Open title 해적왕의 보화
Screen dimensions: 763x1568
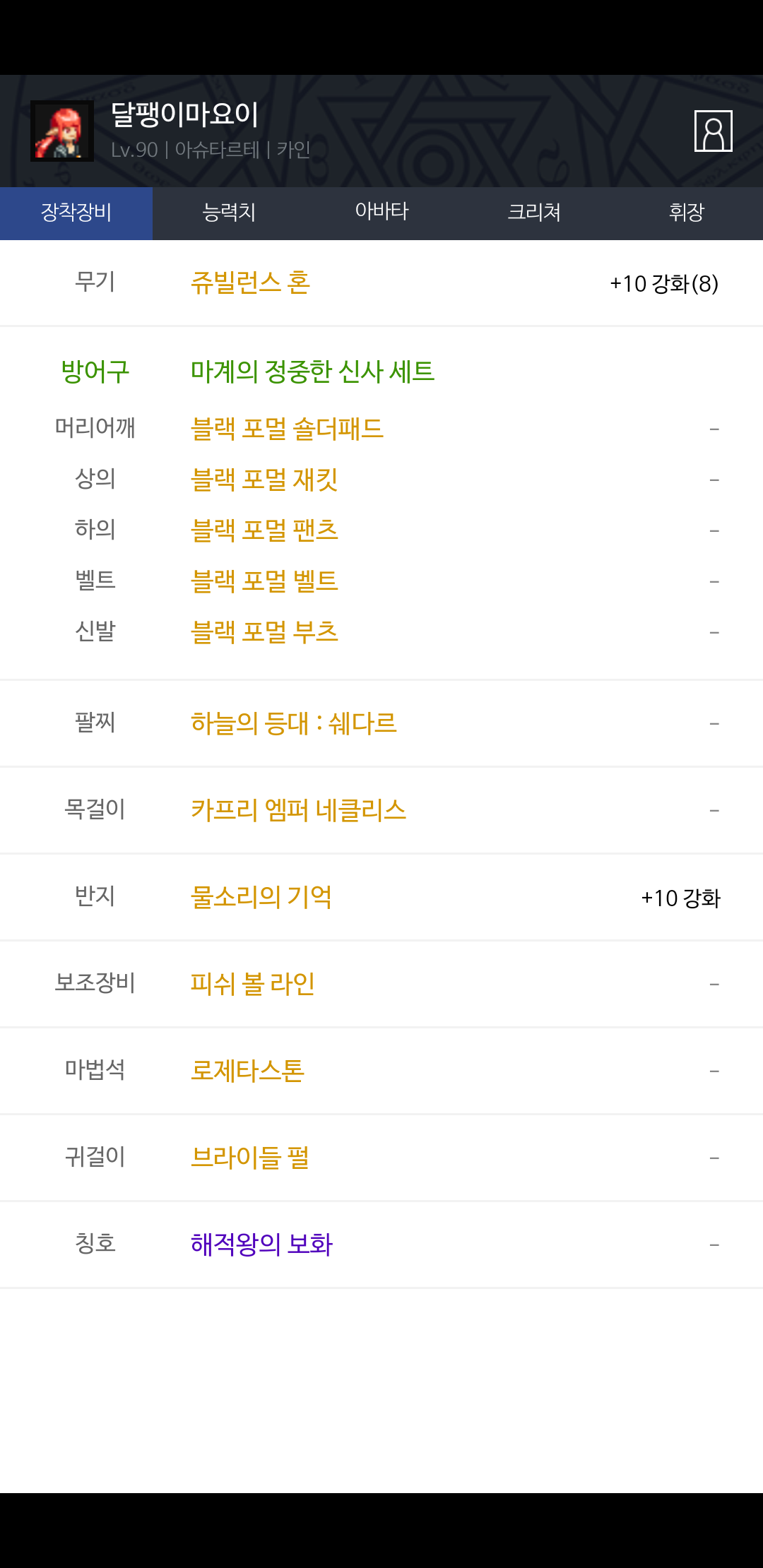point(261,1245)
